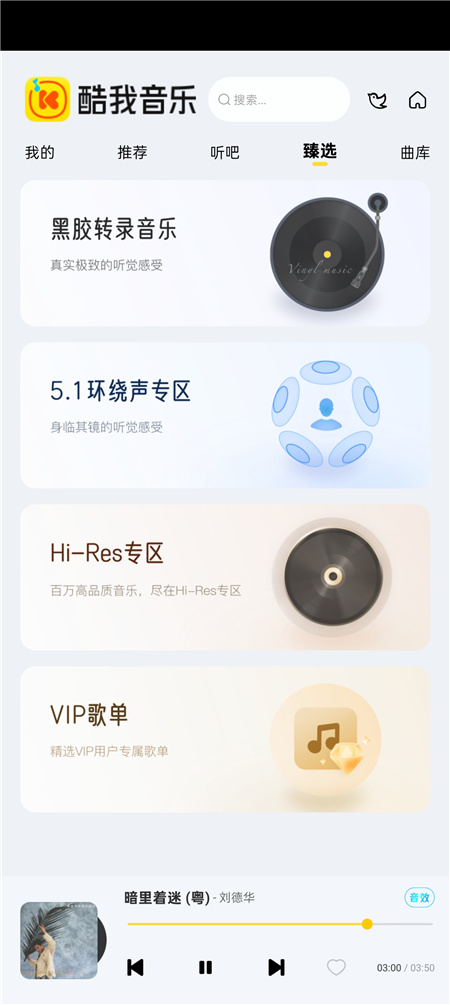This screenshot has width=450, height=1005.
Task: Skip to the previous track
Action: 135,967
